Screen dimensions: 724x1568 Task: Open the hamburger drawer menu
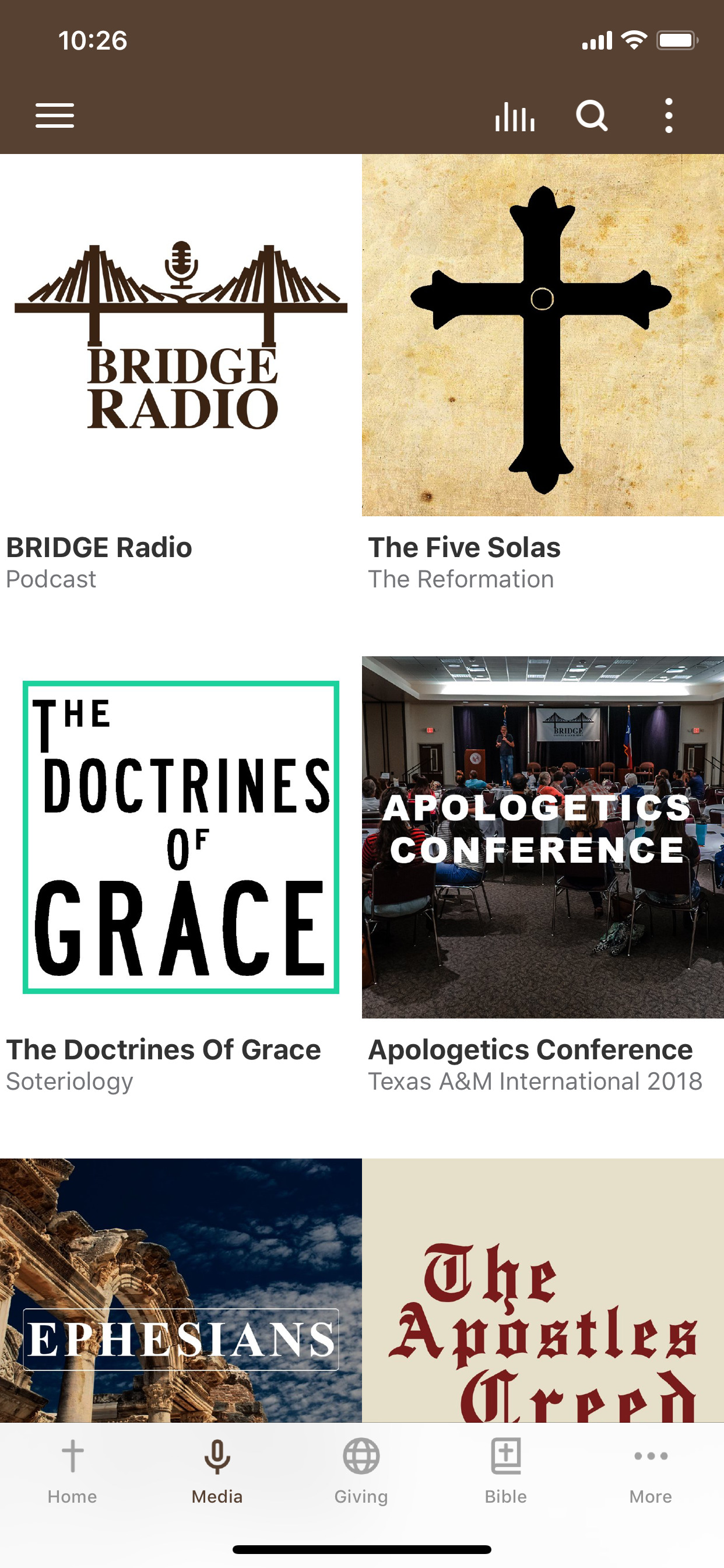[55, 116]
